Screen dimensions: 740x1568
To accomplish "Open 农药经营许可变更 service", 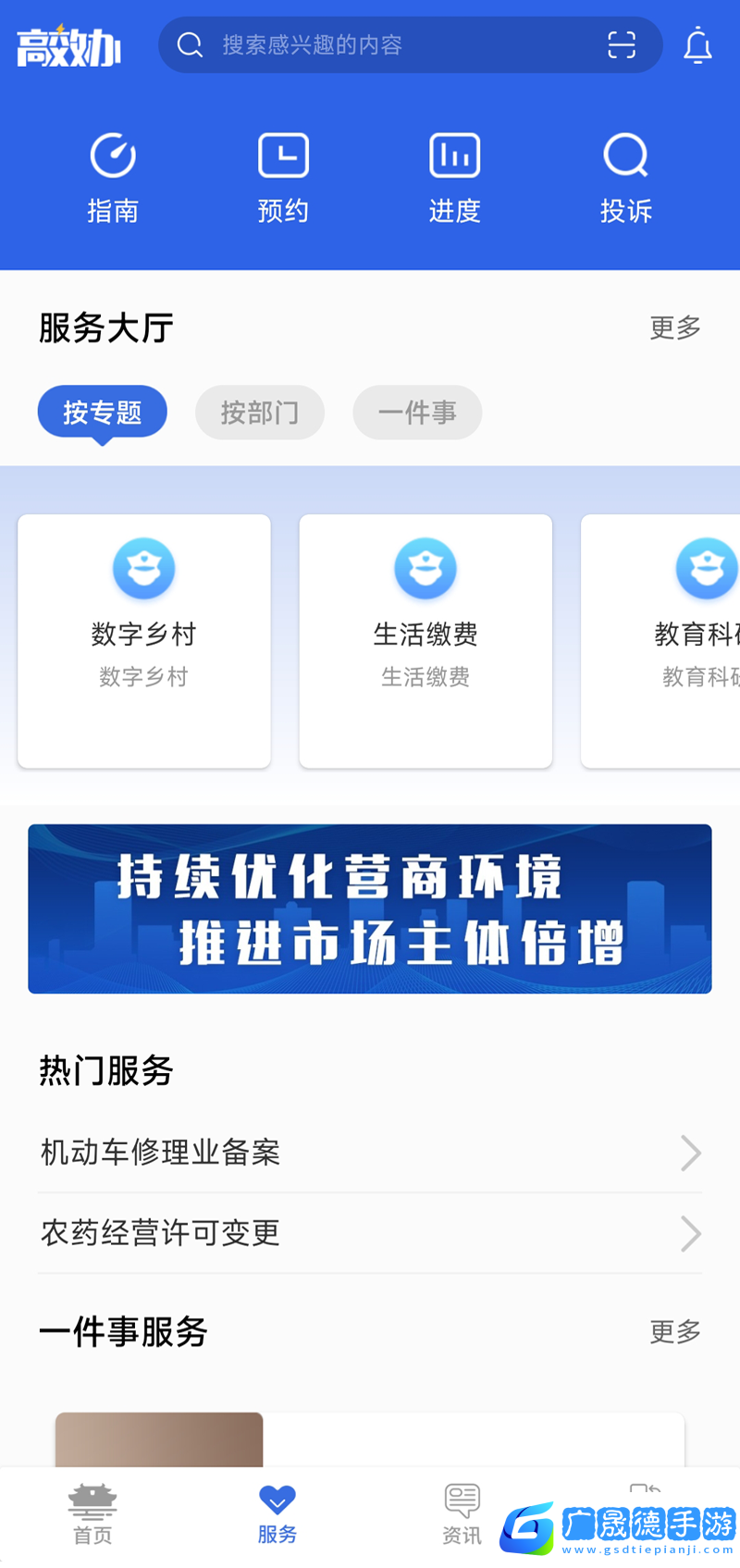I will (x=370, y=1233).
